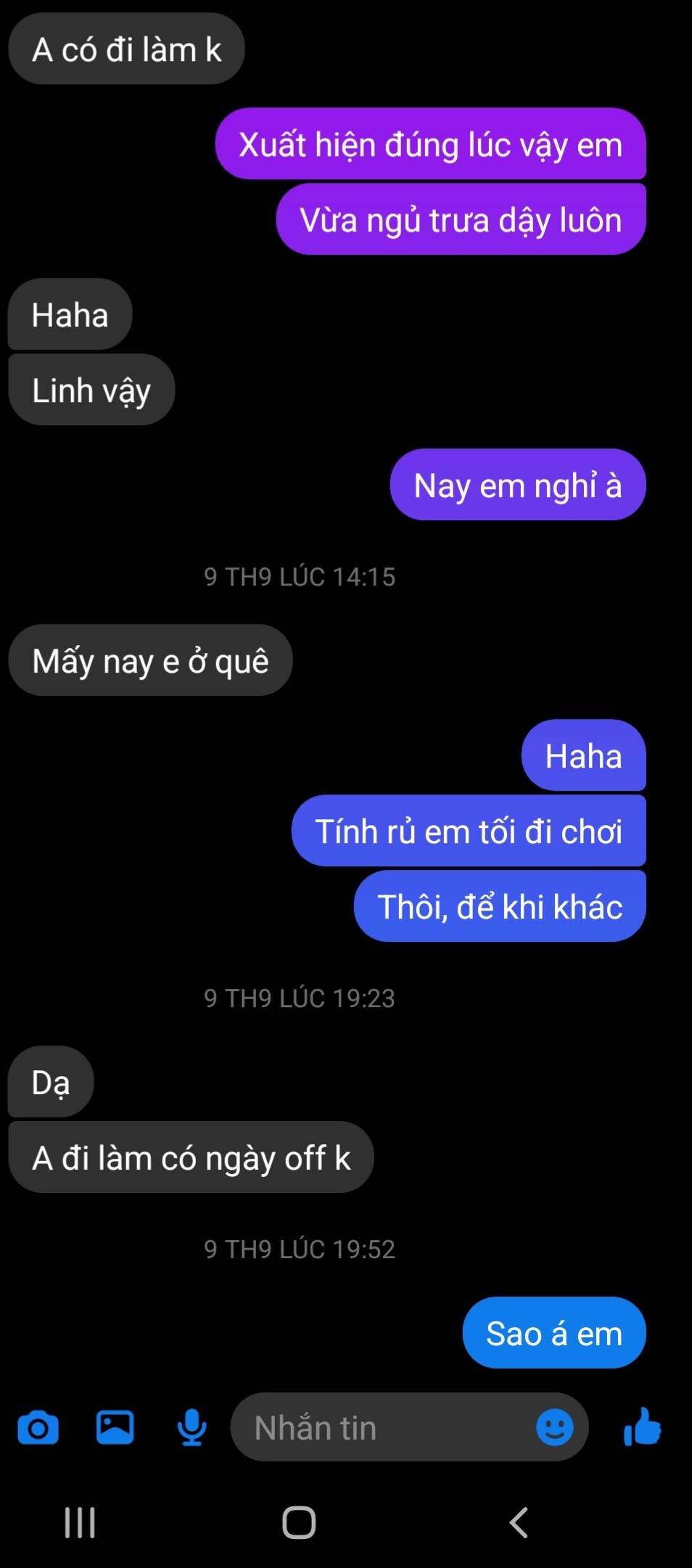This screenshot has height=1568, width=692.
Task: Open the emoji picker in the message field
Action: coord(554,1427)
